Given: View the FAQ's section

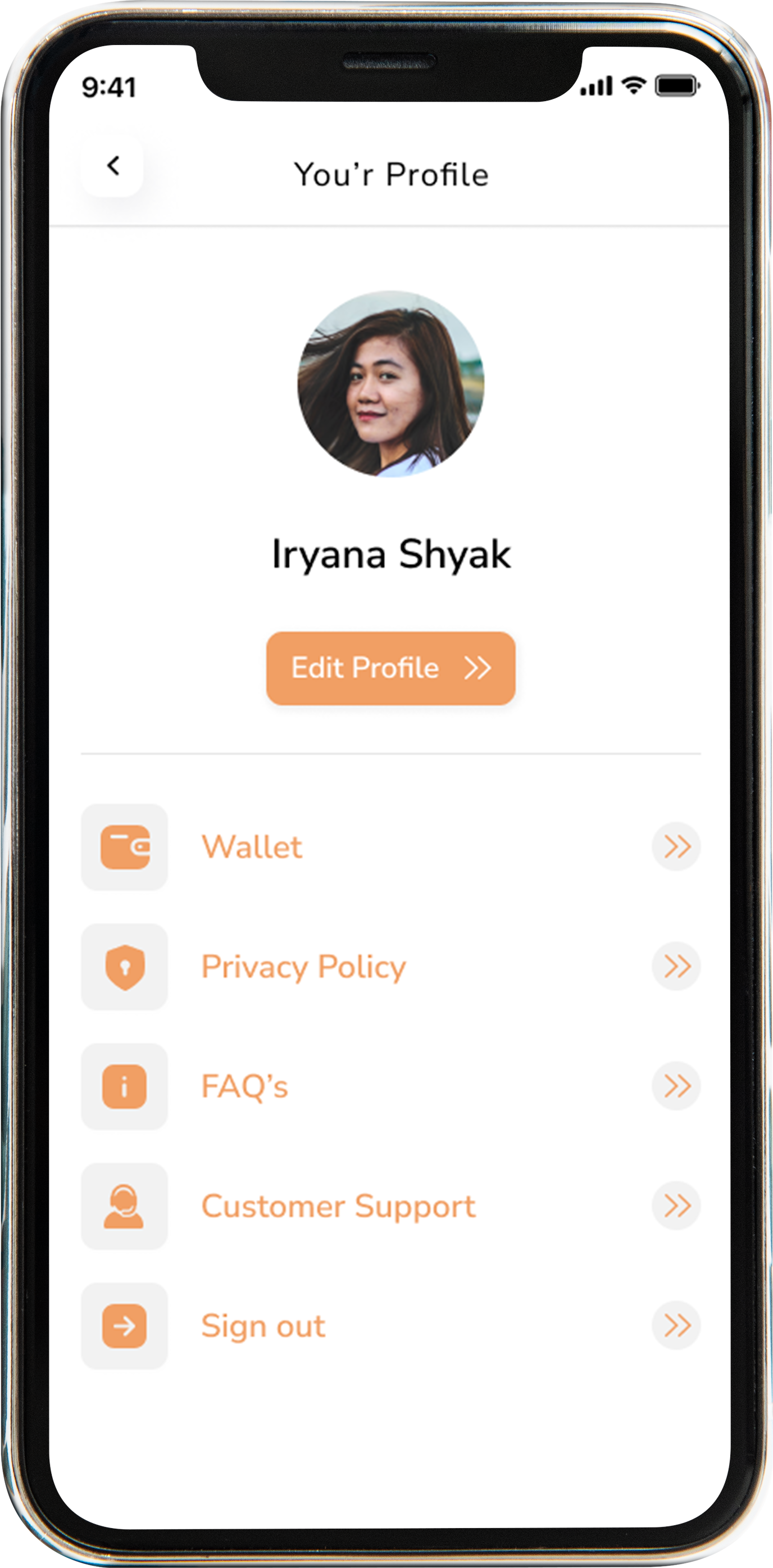Looking at the screenshot, I should (x=391, y=1086).
